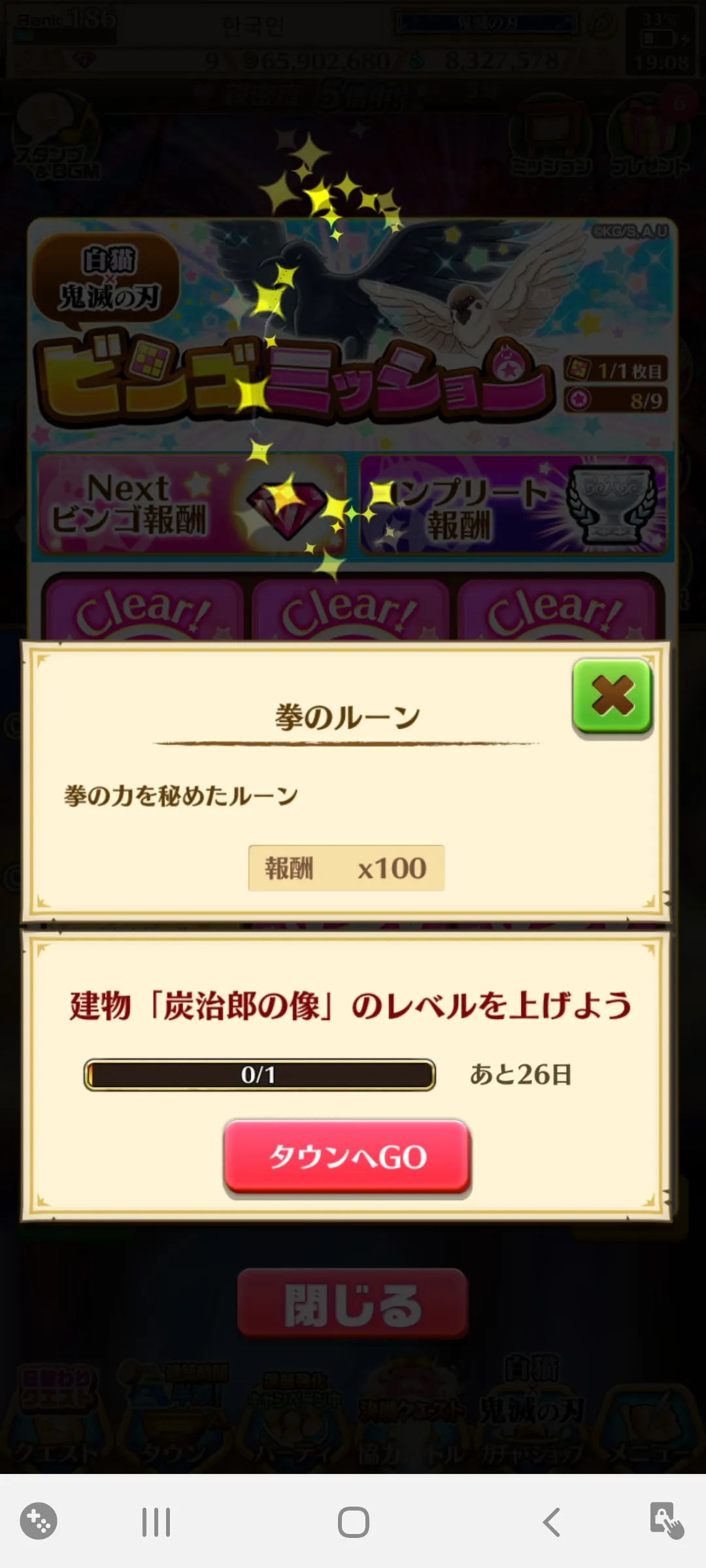Open the recent apps view
This screenshot has height=1568, width=706.
[x=156, y=1522]
